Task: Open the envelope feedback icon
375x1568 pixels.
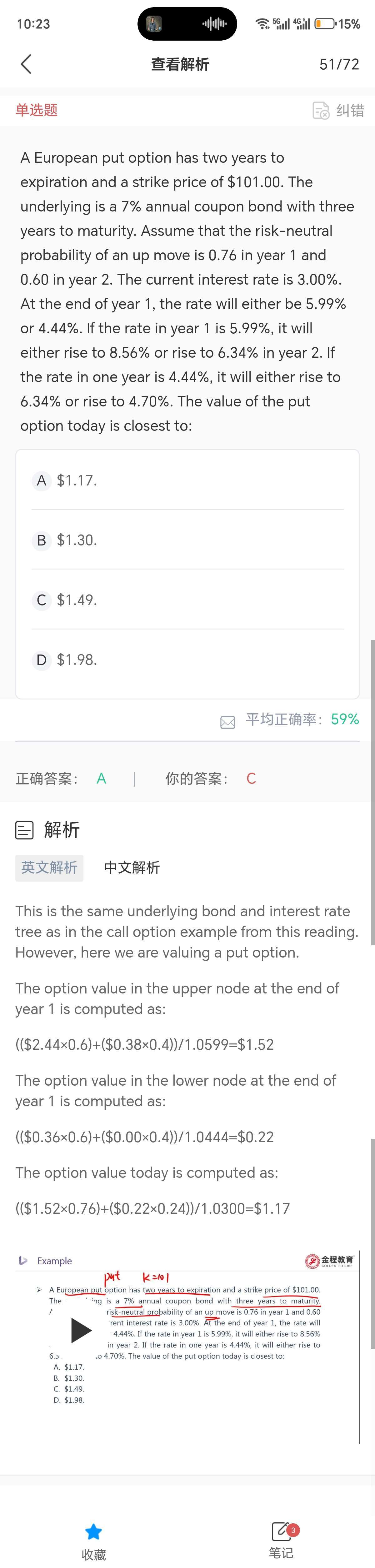Action: coord(228,722)
